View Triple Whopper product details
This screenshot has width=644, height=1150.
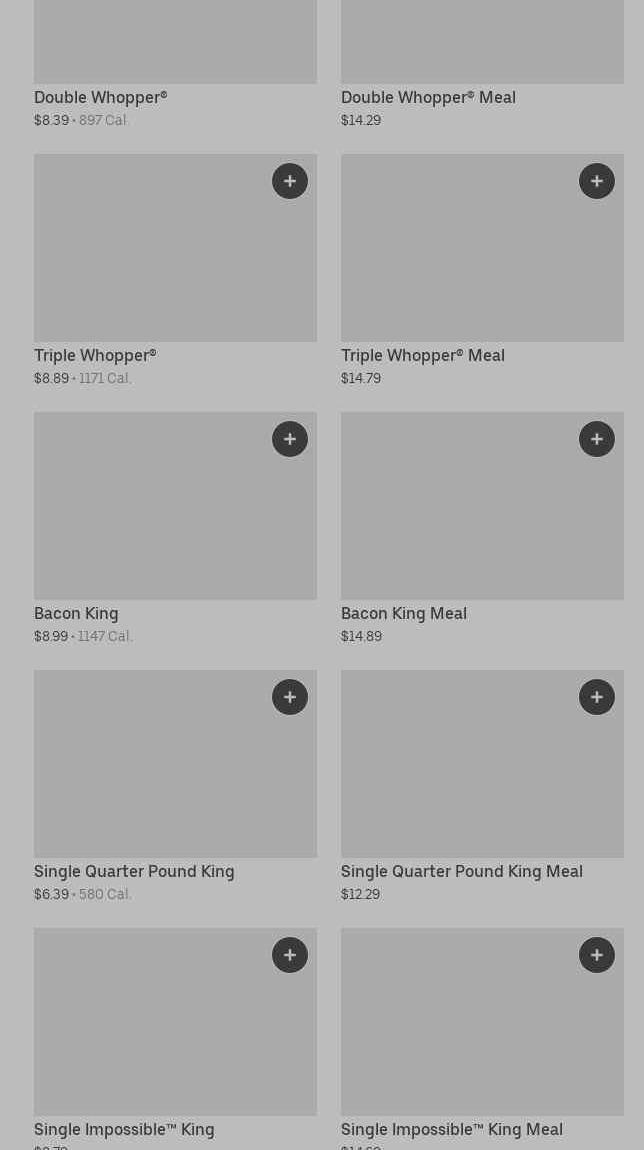tap(175, 271)
